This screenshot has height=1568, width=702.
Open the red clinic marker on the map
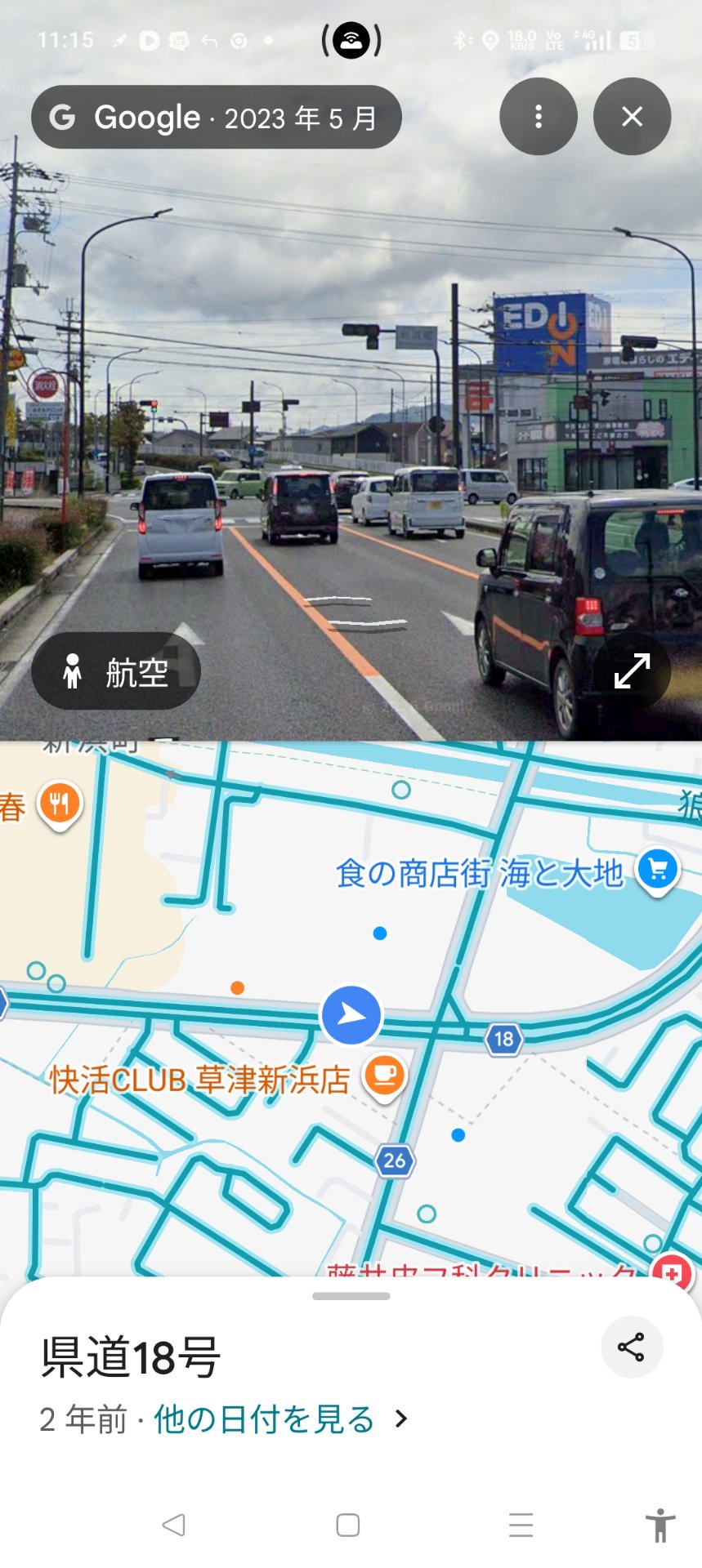672,1273
